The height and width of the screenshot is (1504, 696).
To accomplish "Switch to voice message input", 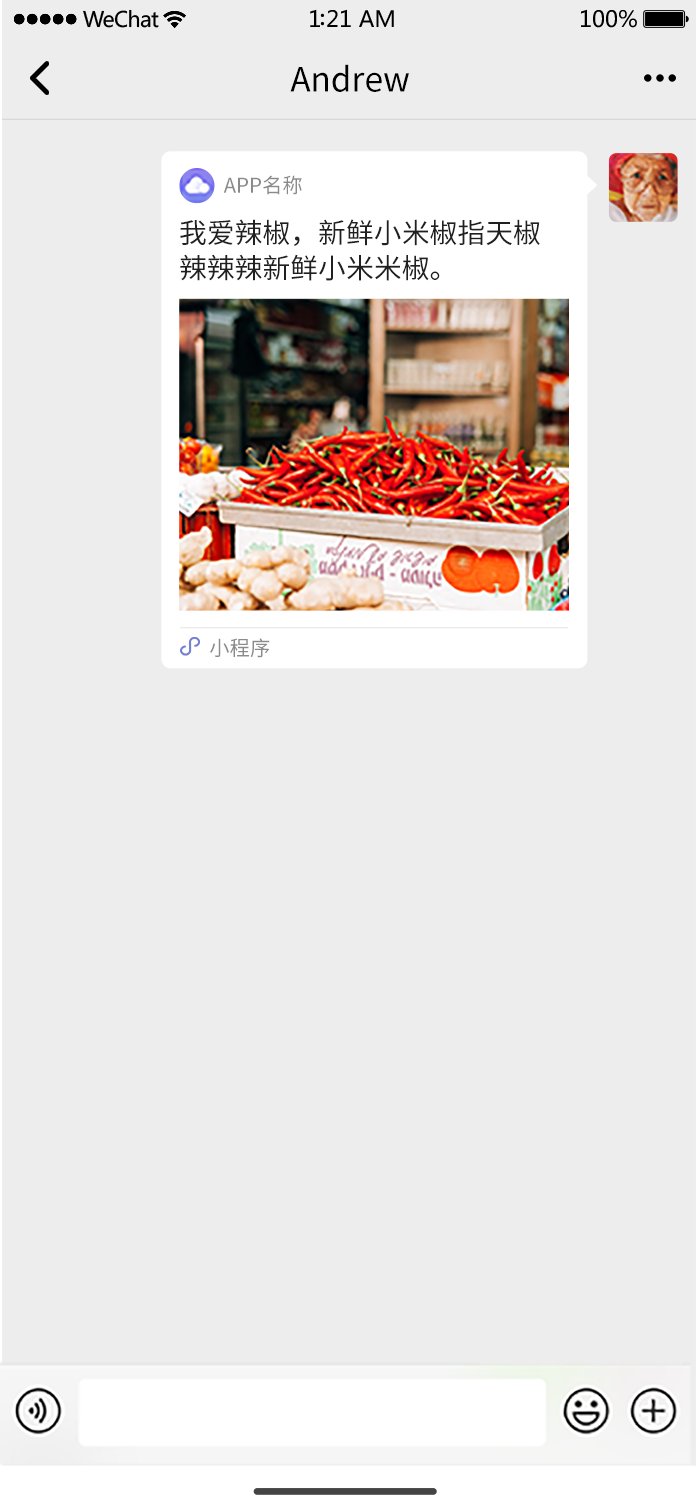I will coord(38,1411).
